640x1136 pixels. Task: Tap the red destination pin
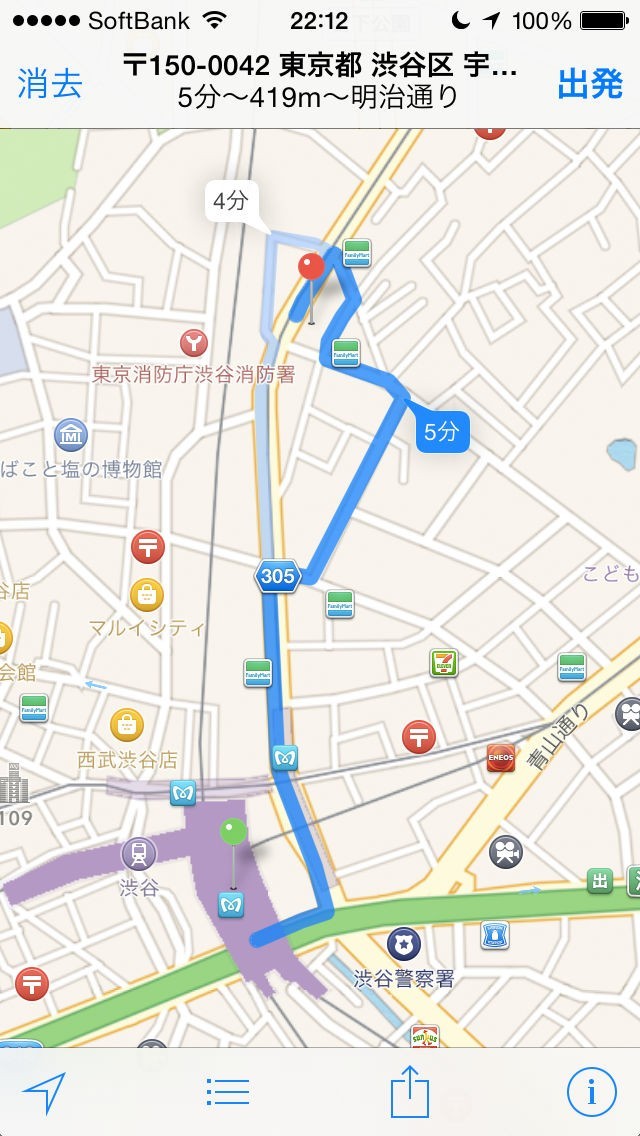[312, 267]
